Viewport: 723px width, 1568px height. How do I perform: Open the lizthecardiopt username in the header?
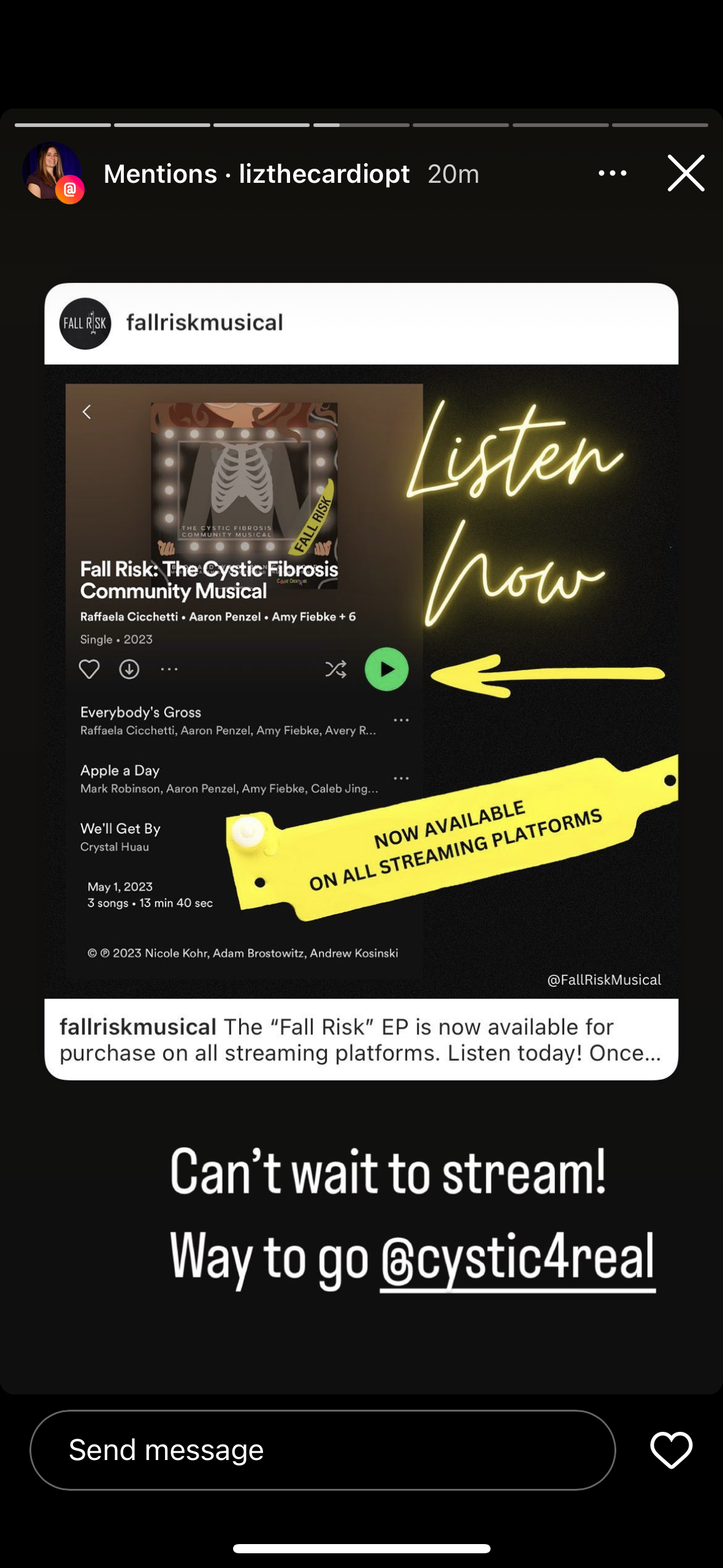324,174
